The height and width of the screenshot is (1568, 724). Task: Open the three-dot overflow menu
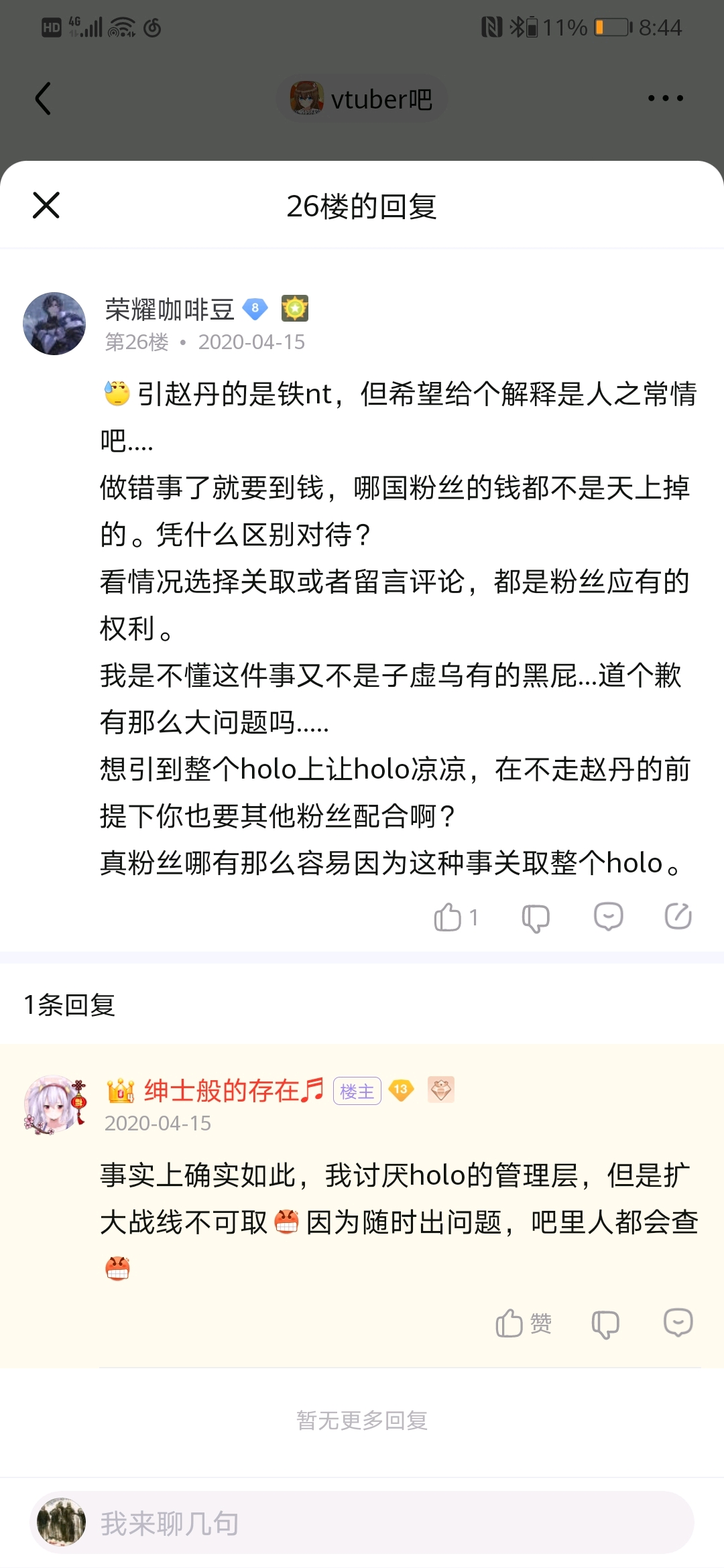(665, 99)
